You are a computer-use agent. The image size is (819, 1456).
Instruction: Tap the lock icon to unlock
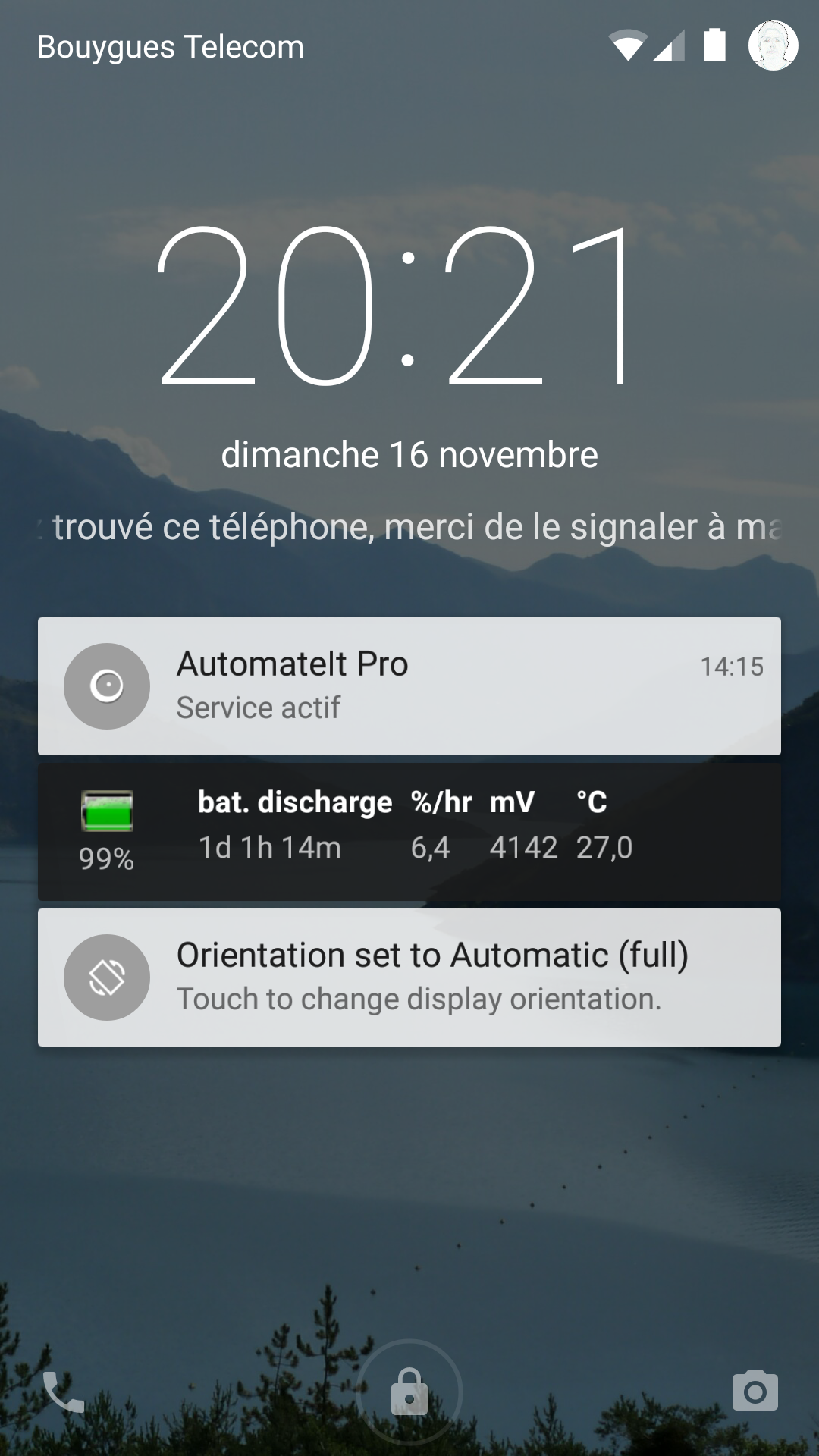point(409,1392)
